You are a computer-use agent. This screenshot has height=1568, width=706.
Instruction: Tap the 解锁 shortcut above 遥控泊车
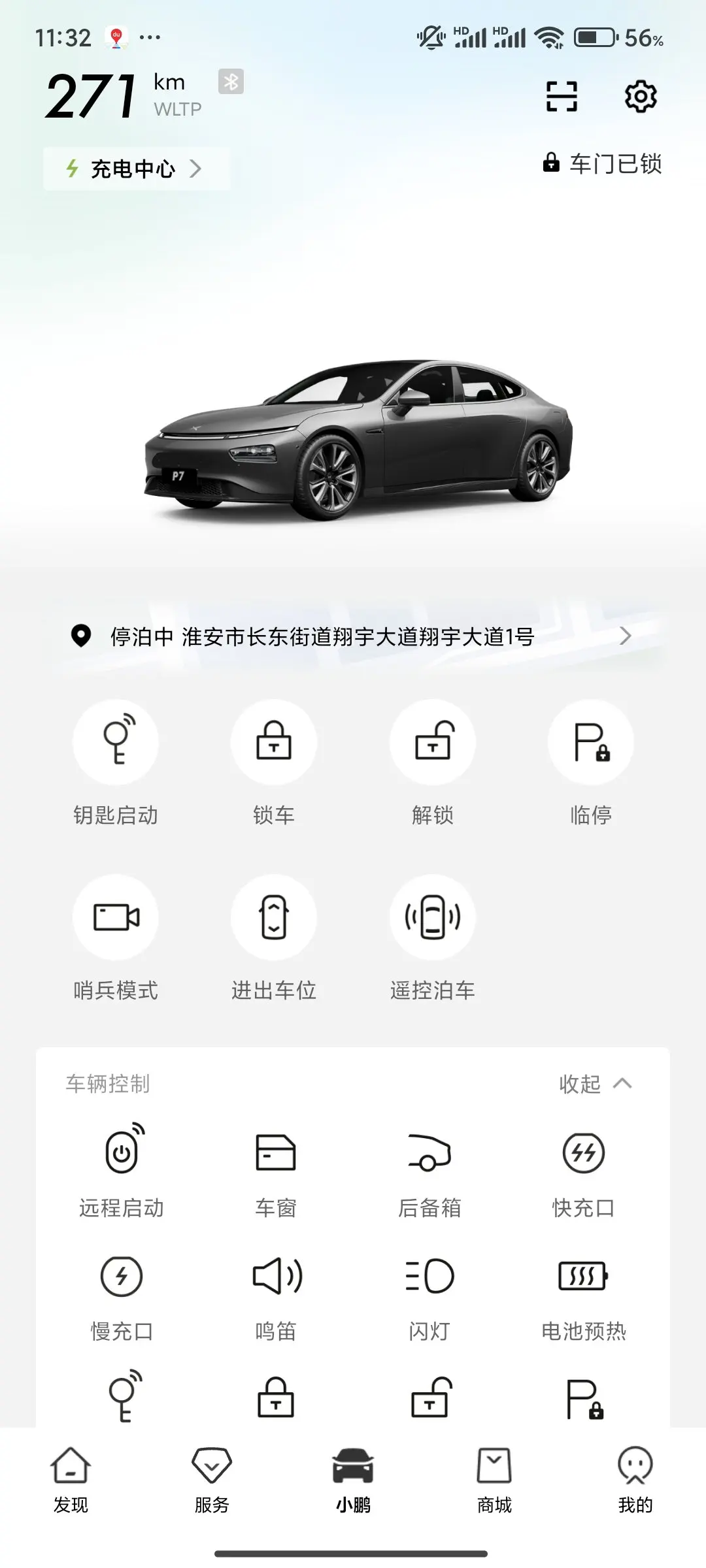pyautogui.click(x=432, y=743)
